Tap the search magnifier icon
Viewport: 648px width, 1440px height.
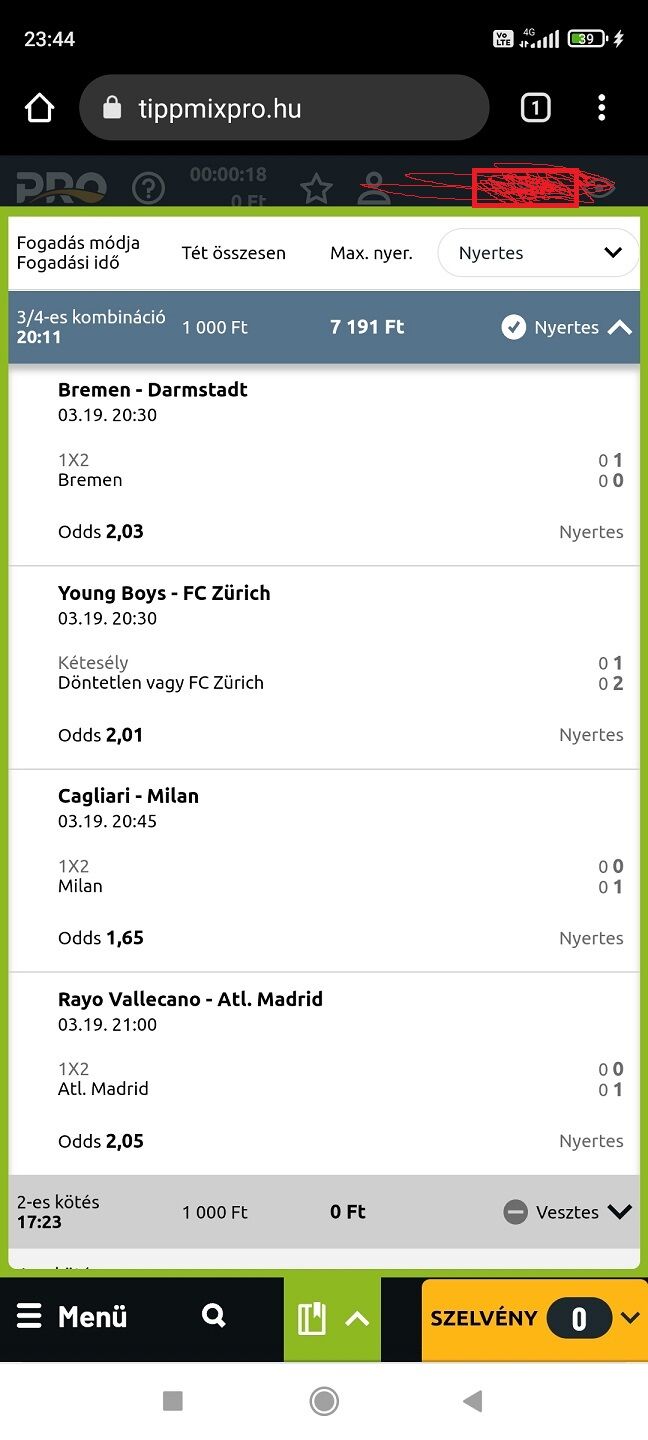tap(213, 1316)
